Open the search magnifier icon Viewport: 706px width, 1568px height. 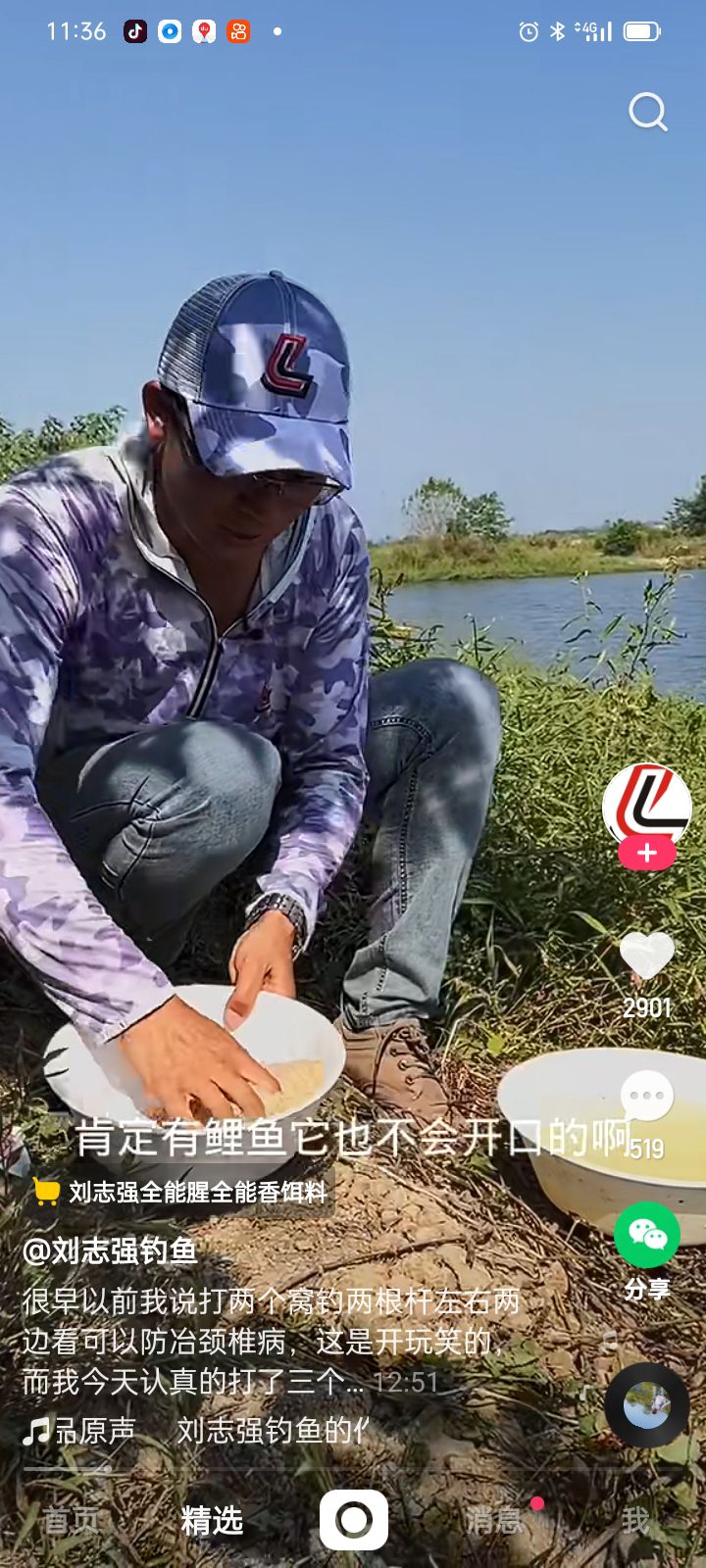coord(647,113)
